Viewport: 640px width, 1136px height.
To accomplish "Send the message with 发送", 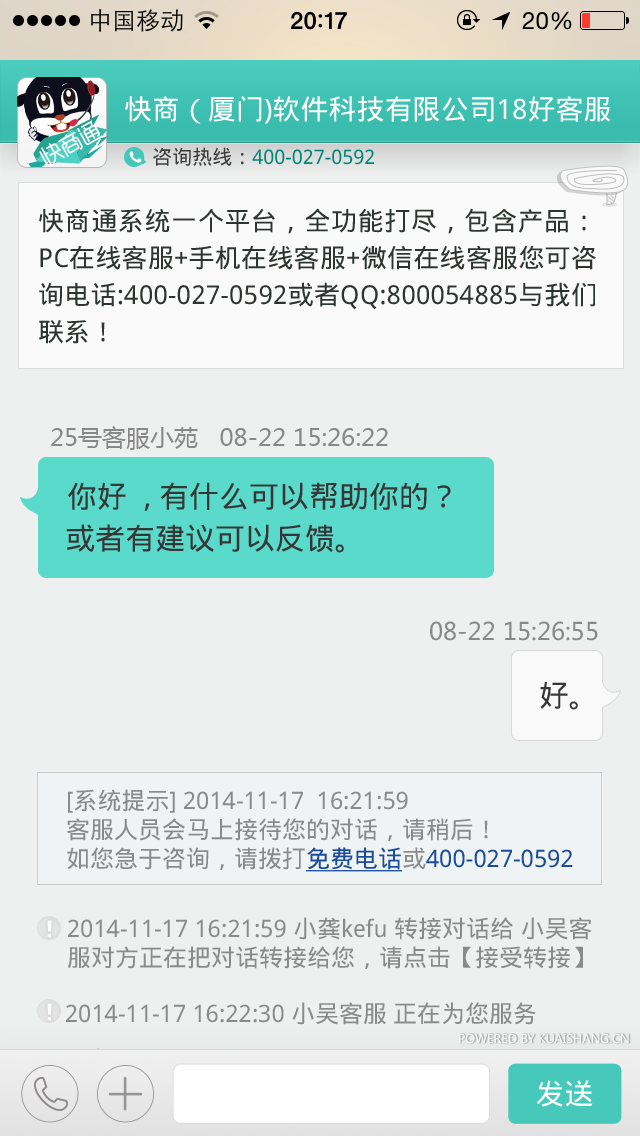I will [x=564, y=1094].
